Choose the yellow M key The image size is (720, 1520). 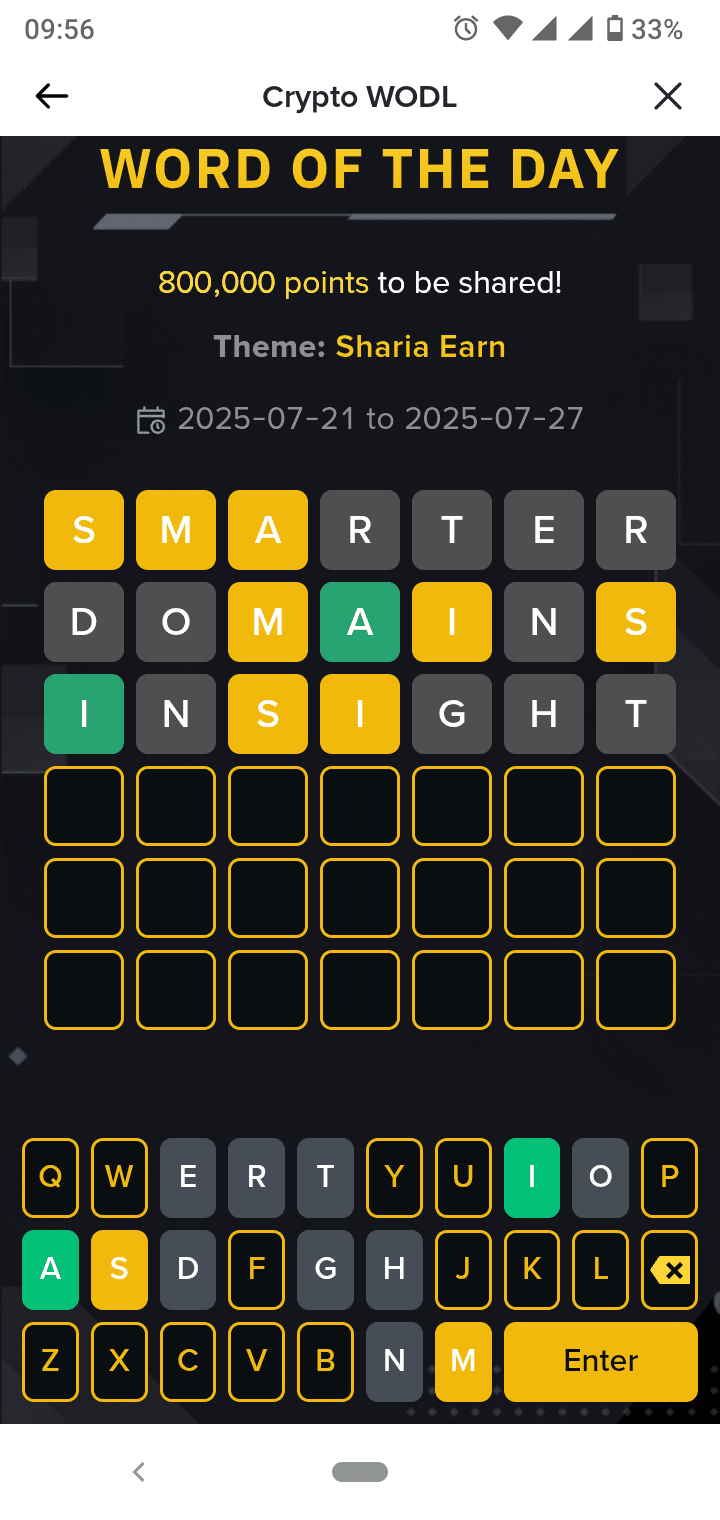pyautogui.click(x=463, y=1361)
